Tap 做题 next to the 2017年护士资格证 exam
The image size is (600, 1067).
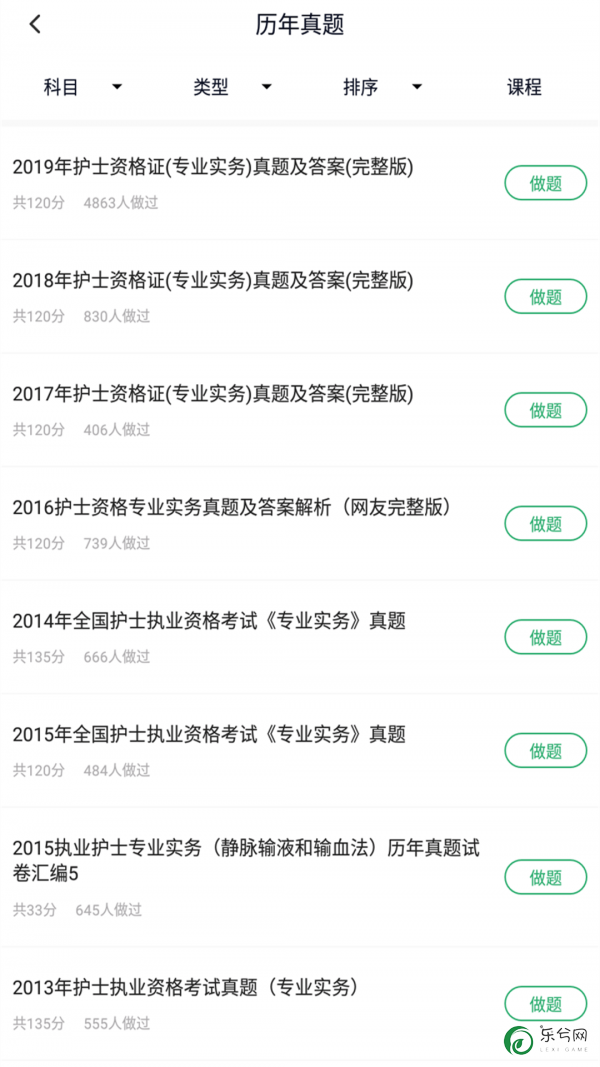pos(546,410)
